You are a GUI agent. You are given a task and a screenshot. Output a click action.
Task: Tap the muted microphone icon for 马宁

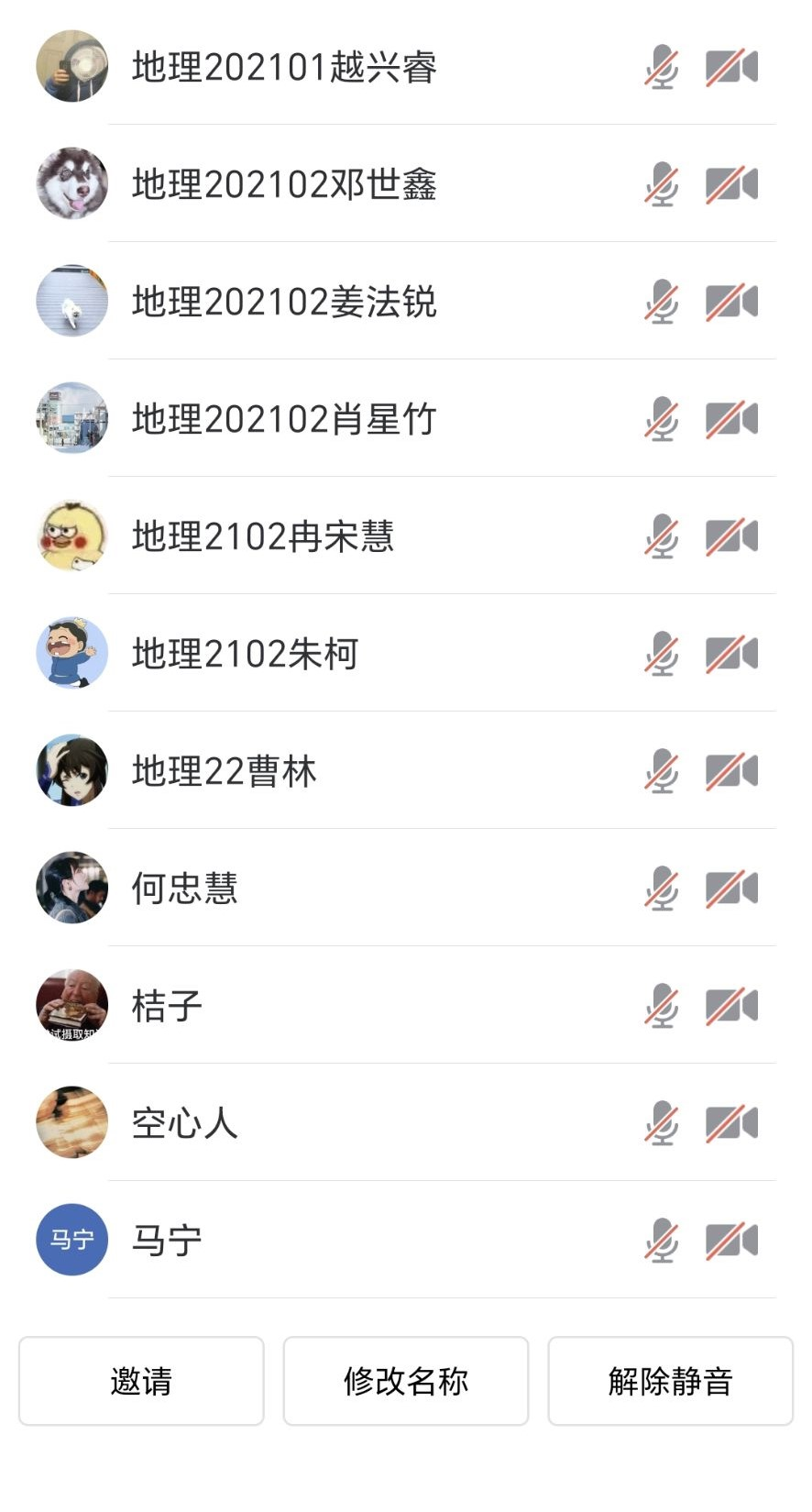661,1241
